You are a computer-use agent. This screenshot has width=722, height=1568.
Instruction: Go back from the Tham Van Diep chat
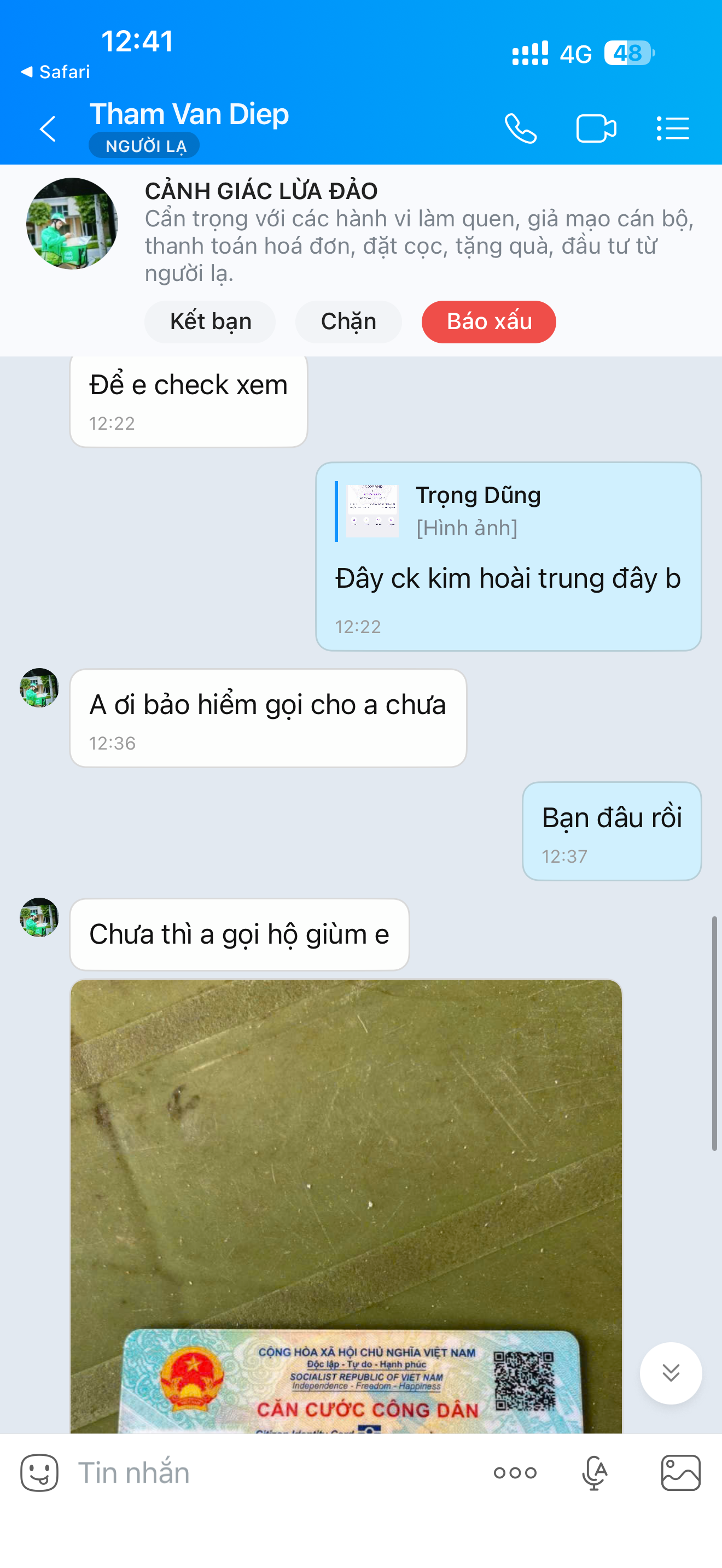[48, 129]
